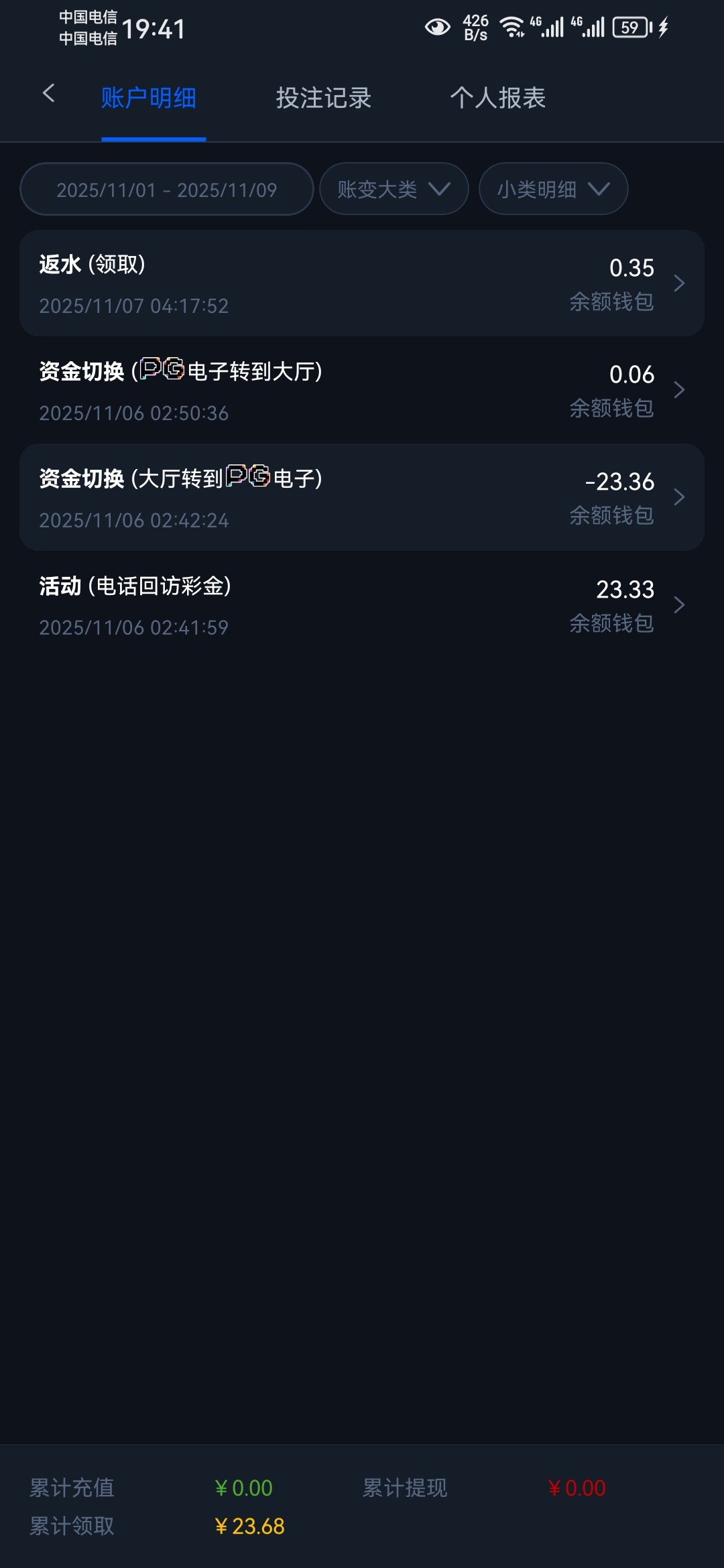Switch to the 个人报表 tab
Screen dimensions: 724x1568
pyautogui.click(x=497, y=99)
